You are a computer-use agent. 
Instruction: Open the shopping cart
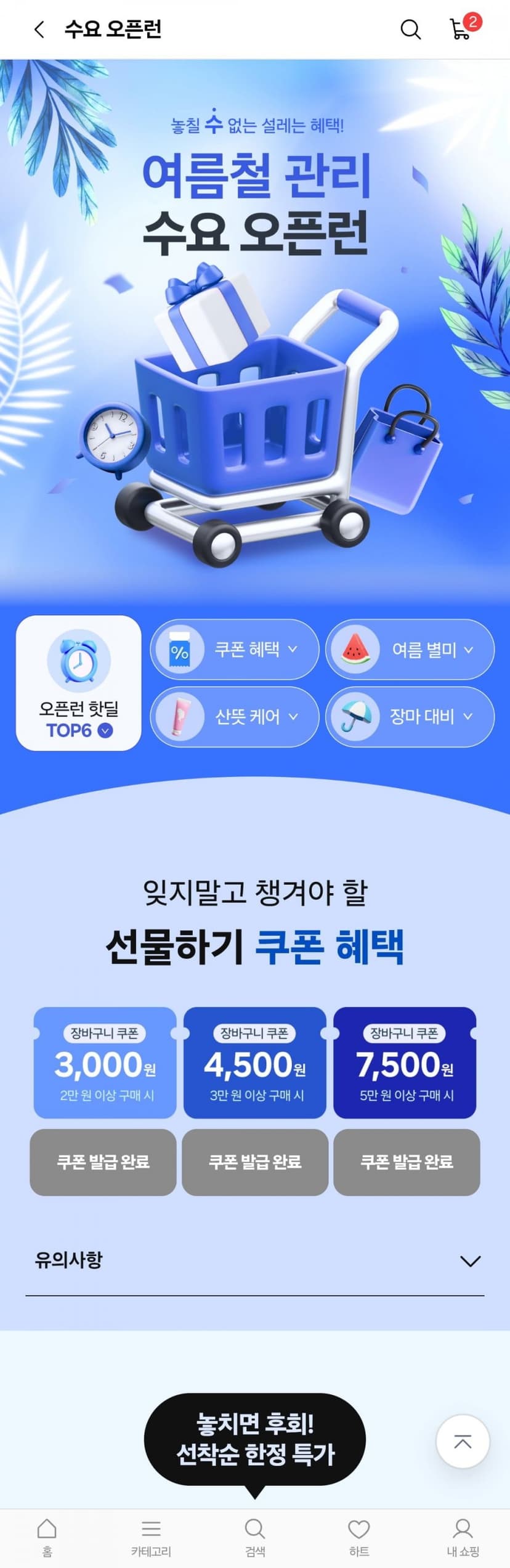(463, 27)
